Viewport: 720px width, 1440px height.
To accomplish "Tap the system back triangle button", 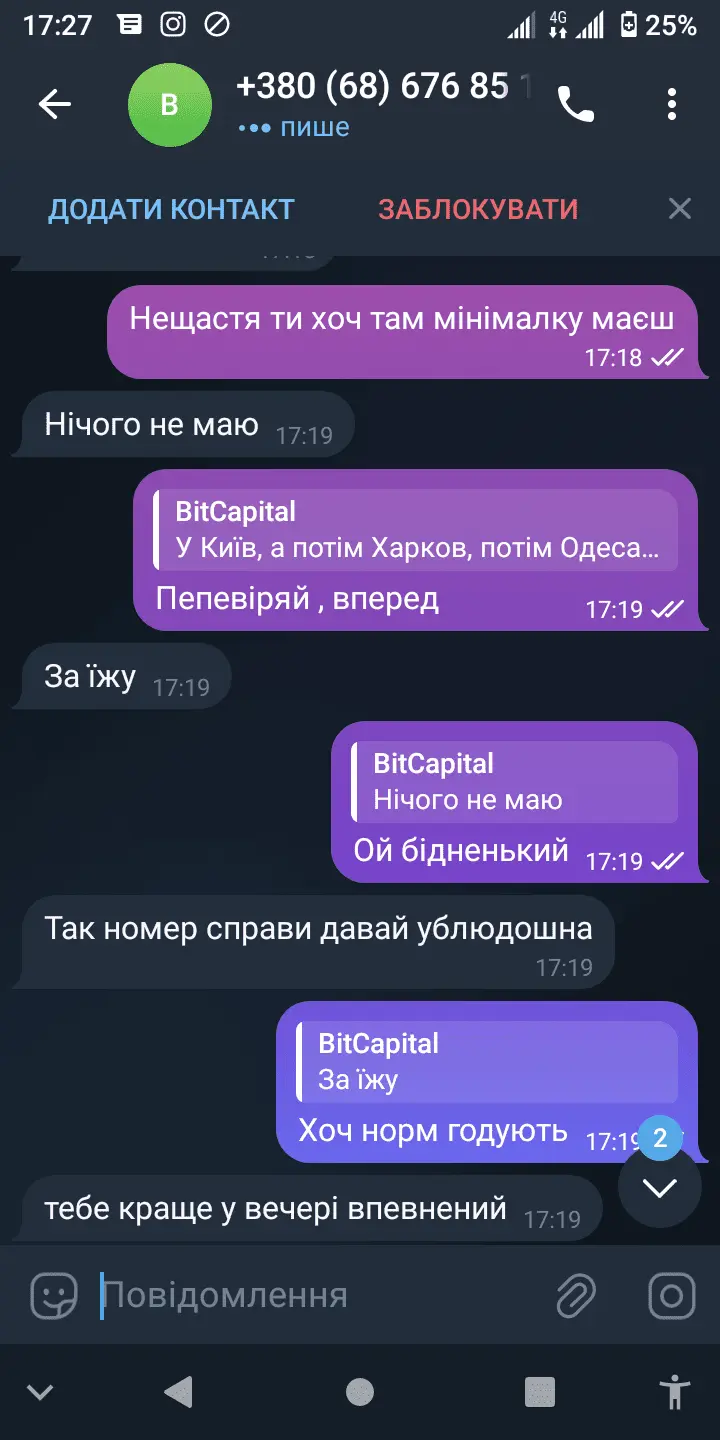I will point(178,1392).
